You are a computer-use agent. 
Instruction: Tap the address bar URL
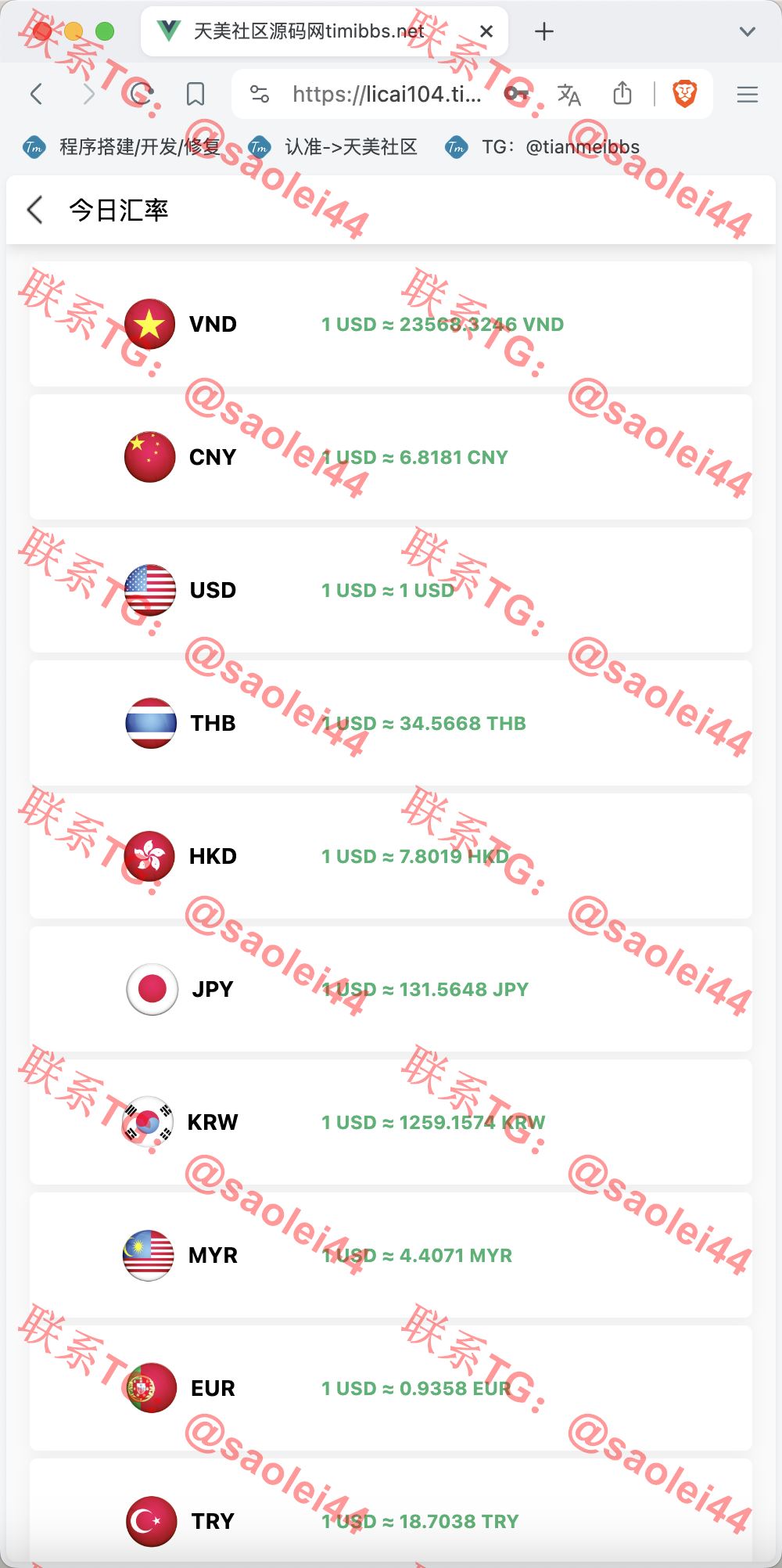point(386,95)
